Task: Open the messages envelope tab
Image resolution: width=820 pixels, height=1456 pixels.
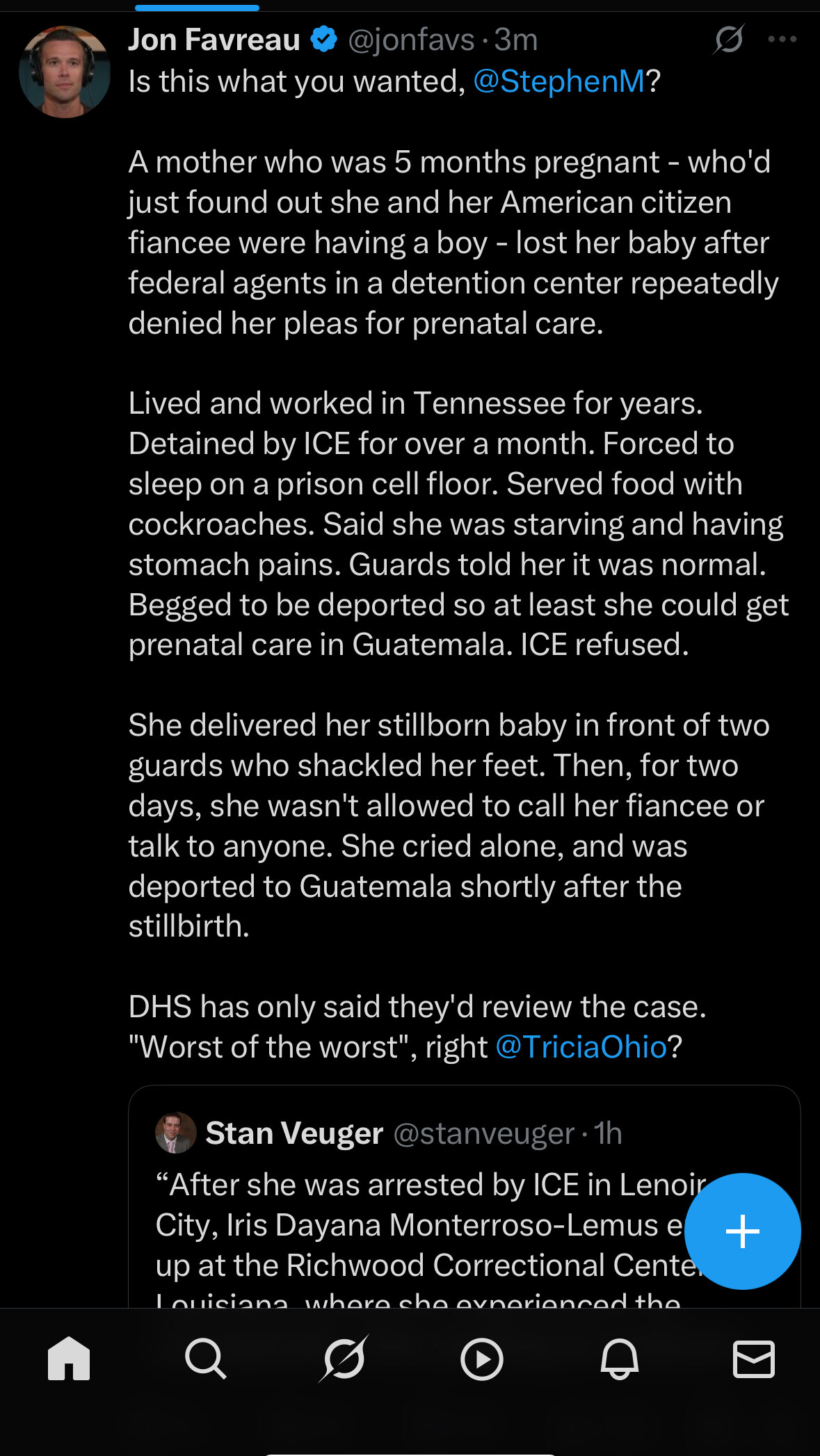Action: click(754, 1359)
